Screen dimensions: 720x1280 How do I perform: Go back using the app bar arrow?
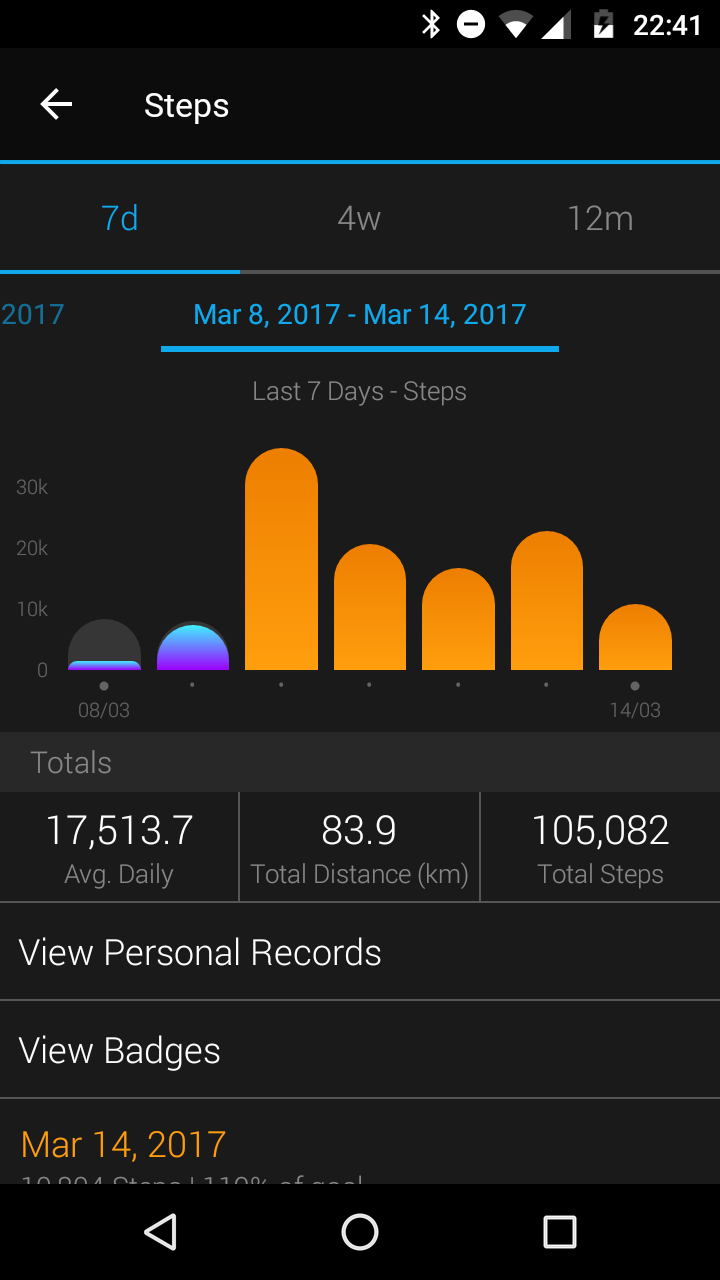click(56, 105)
